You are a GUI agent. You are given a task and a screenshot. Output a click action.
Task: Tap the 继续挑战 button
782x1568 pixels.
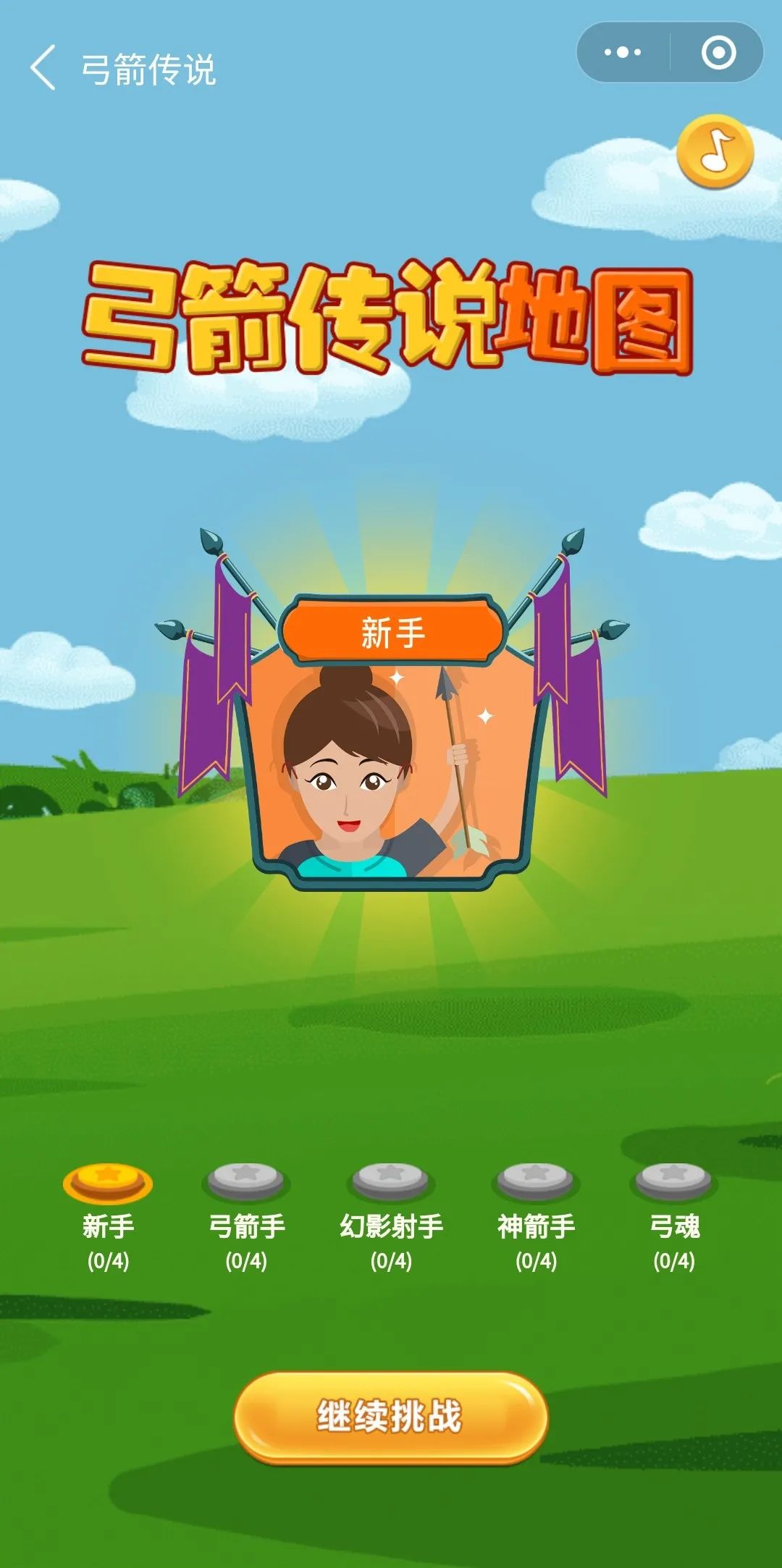click(x=390, y=1416)
